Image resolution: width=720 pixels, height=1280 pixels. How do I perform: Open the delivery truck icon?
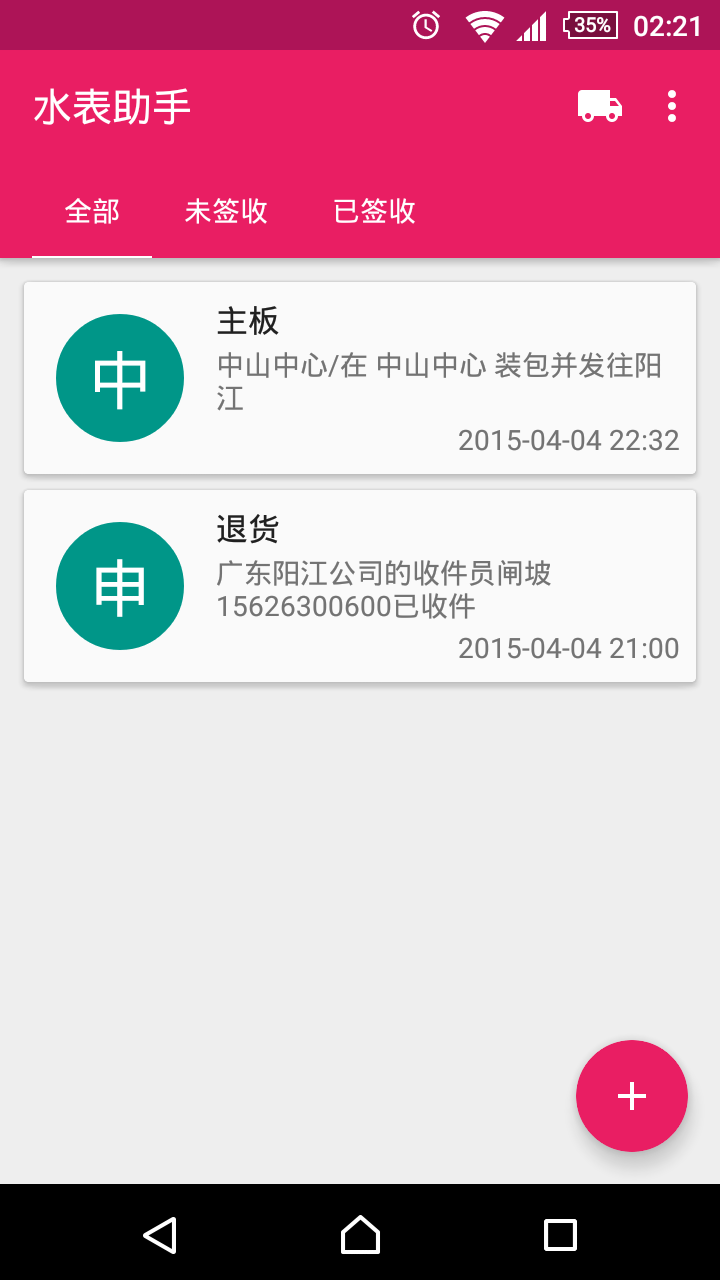coord(600,106)
